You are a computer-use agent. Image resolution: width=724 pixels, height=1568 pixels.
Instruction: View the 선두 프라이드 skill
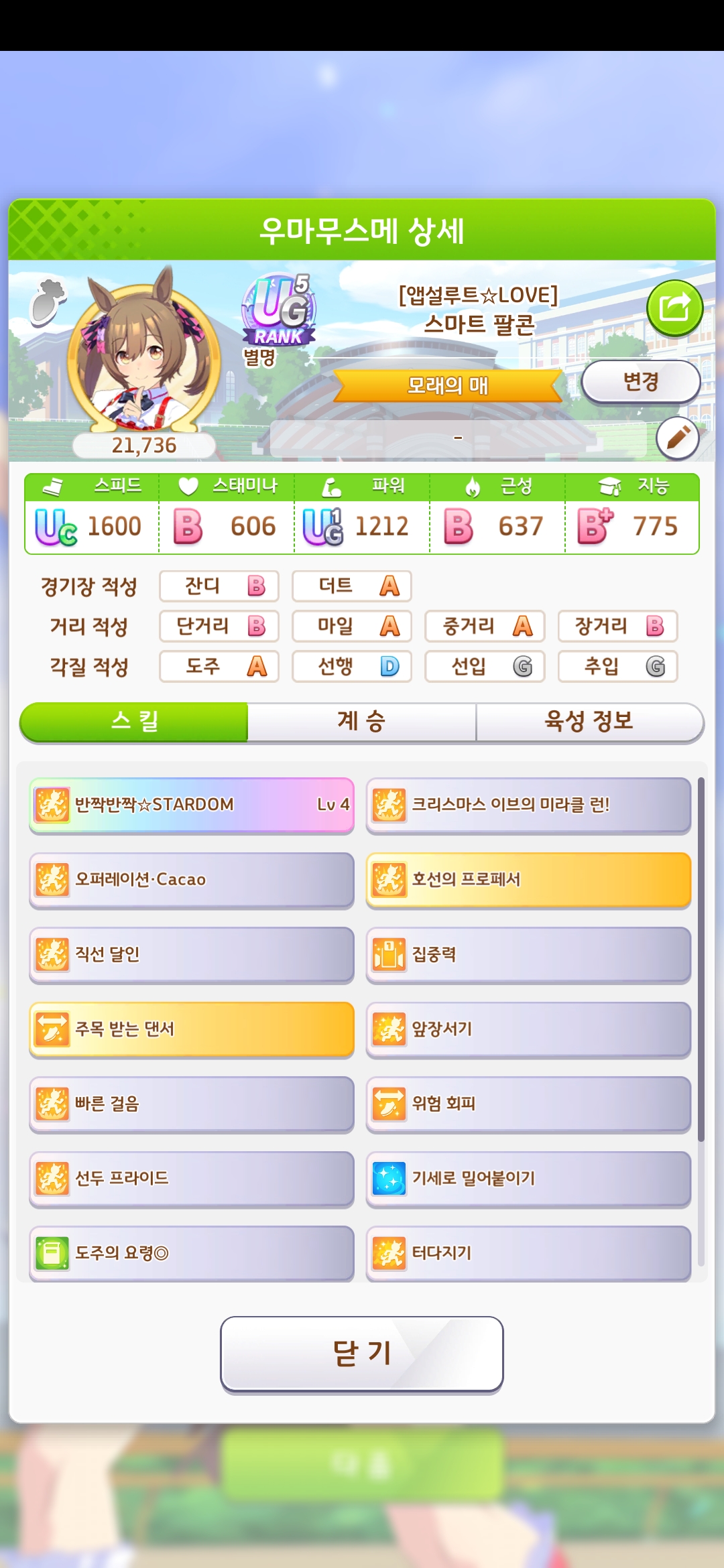pos(192,1178)
